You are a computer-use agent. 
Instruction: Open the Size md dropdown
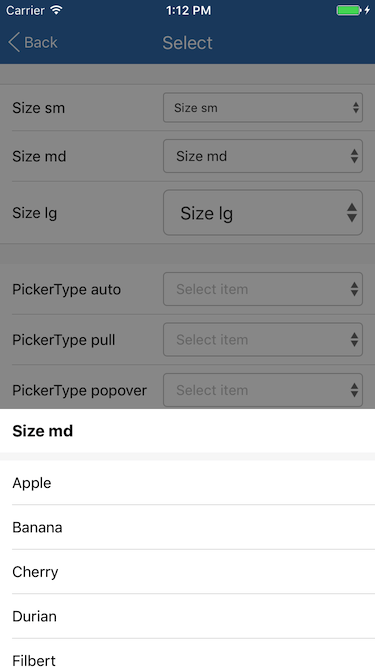point(263,156)
